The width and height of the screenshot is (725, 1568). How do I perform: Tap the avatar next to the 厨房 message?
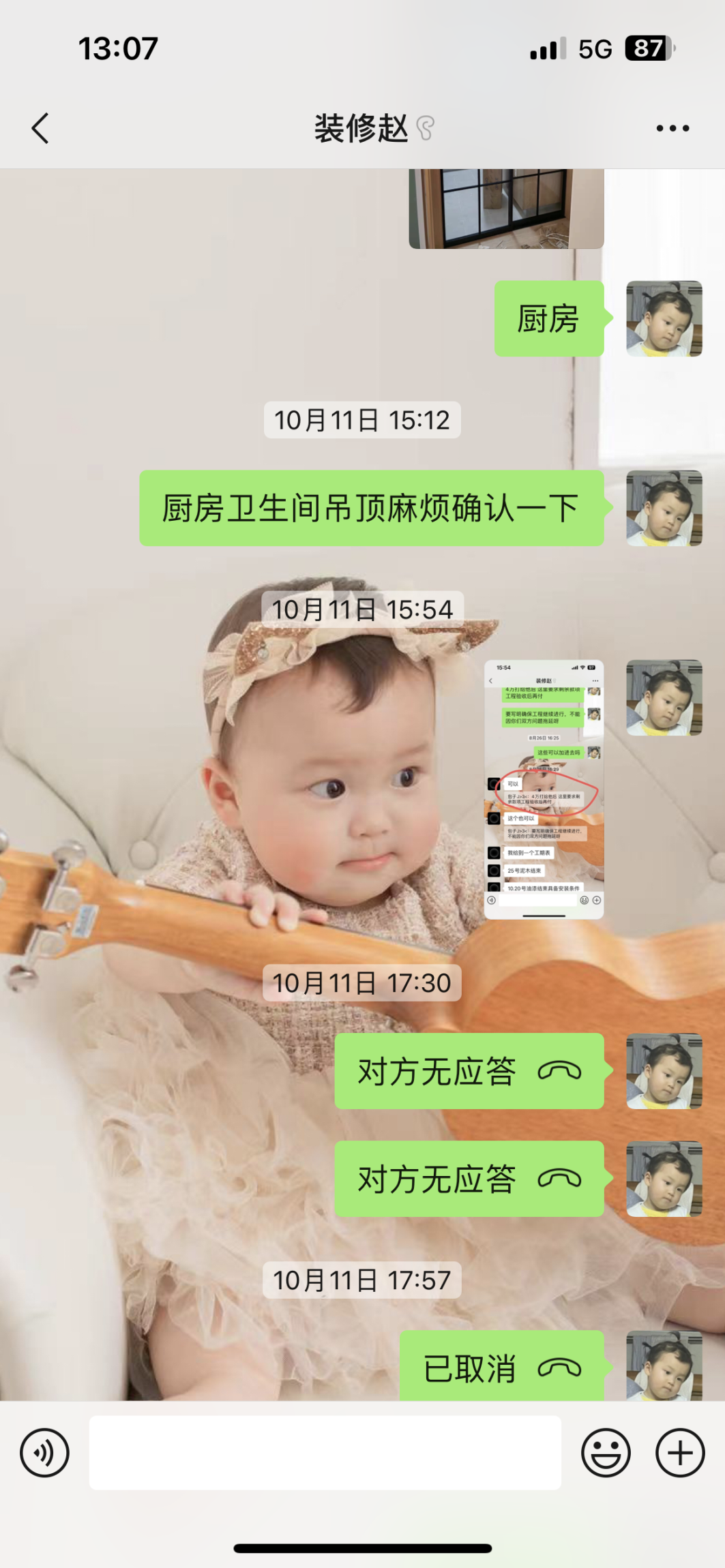coord(664,318)
